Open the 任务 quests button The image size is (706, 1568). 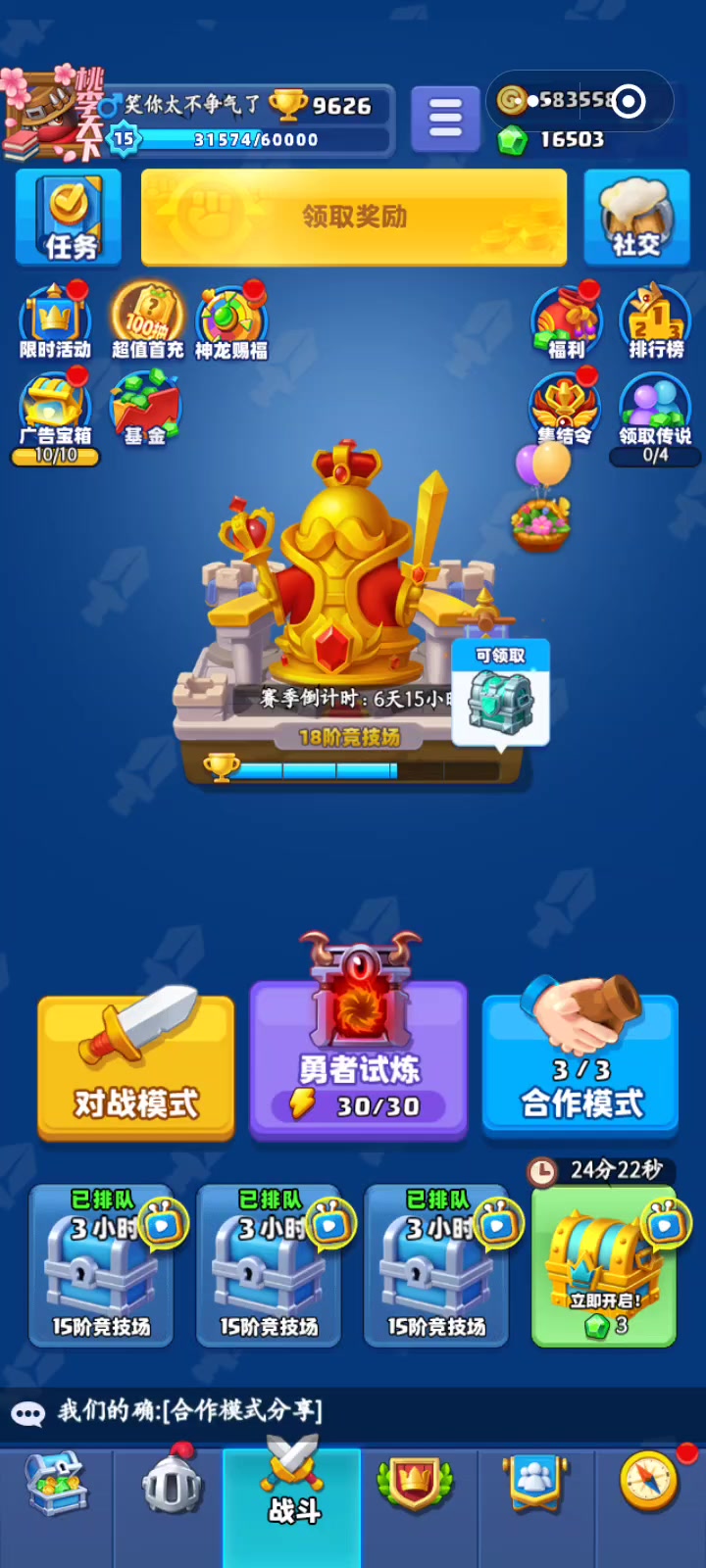pos(69,218)
